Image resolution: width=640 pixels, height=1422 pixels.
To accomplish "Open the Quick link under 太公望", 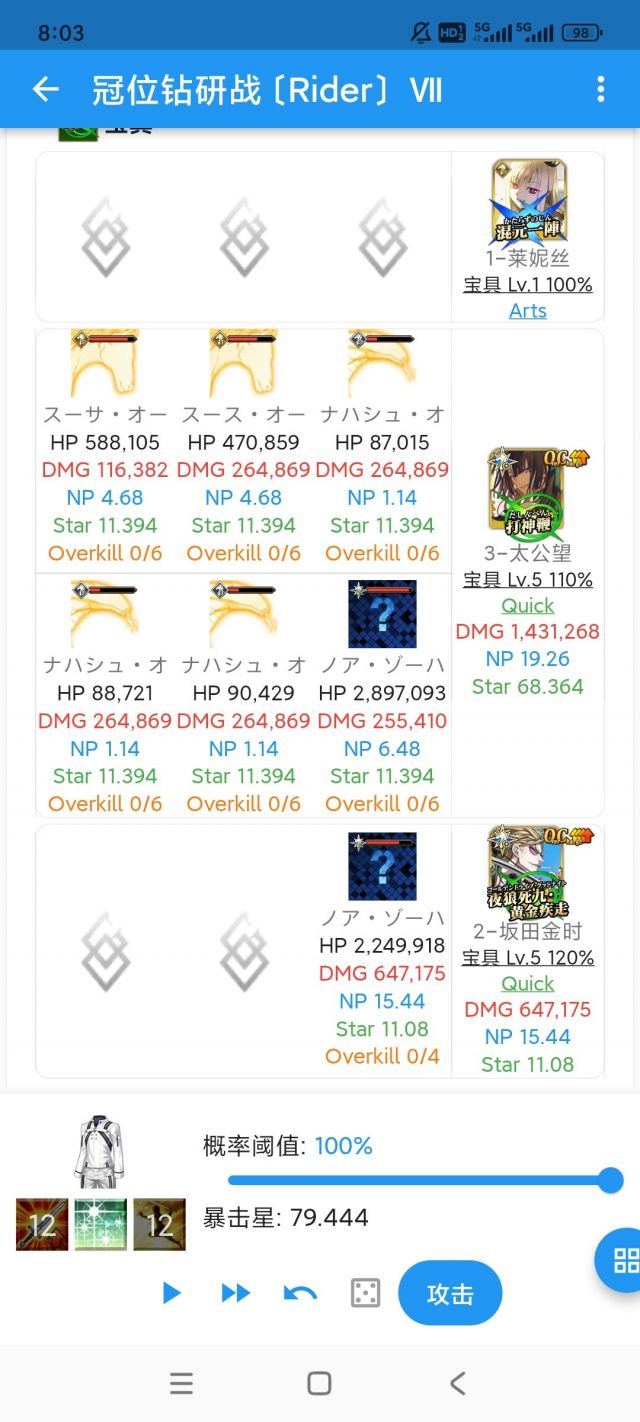I will (x=528, y=606).
